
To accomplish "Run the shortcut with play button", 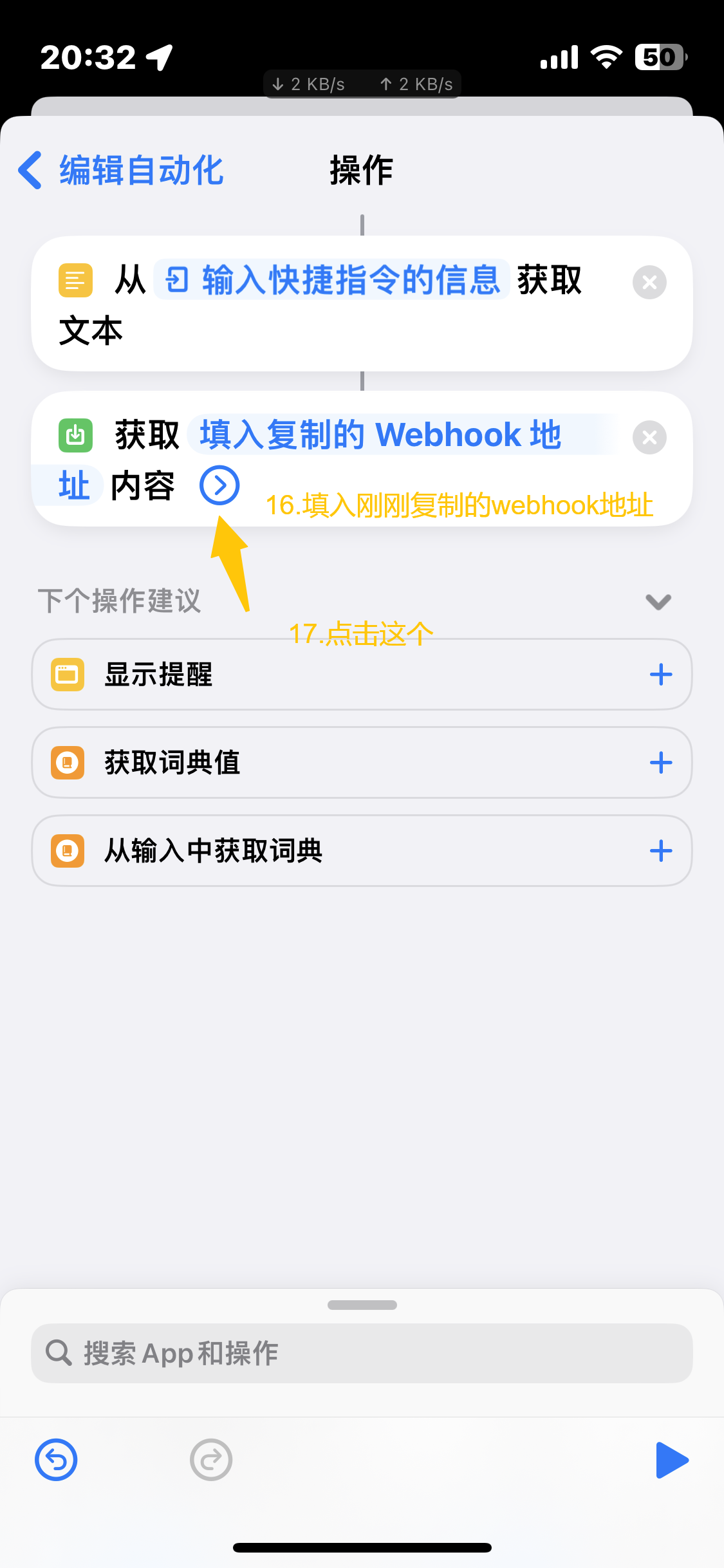I will tap(671, 1460).
